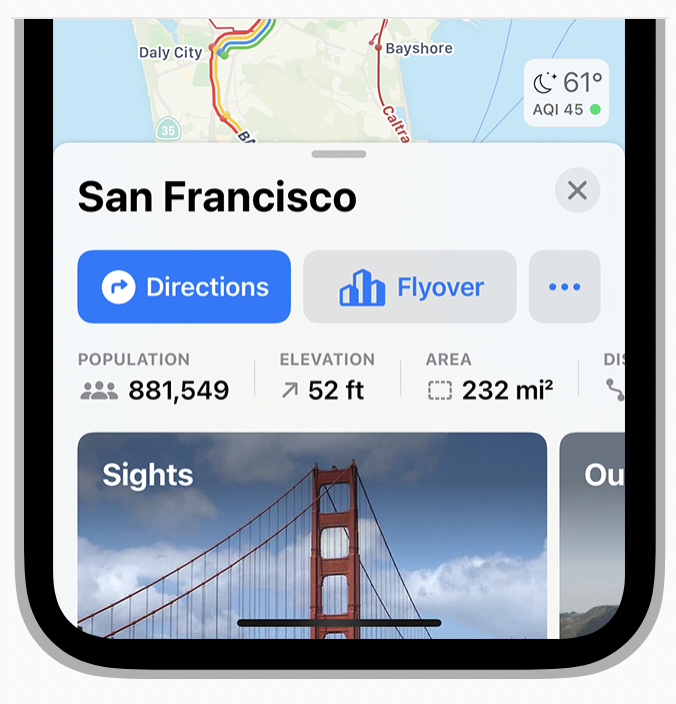
Task: Tap the card grabber handle to expand
Action: click(x=339, y=154)
